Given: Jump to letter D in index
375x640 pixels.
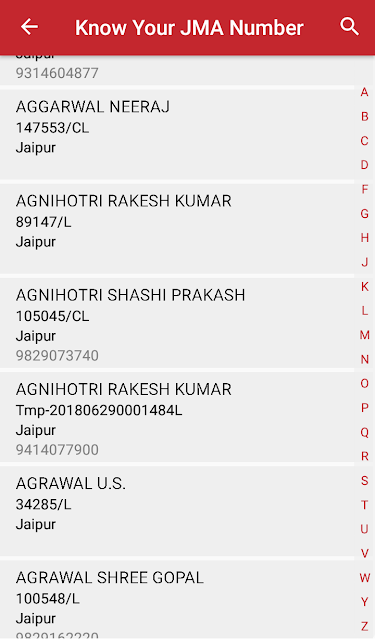Looking at the screenshot, I should (x=364, y=165).
